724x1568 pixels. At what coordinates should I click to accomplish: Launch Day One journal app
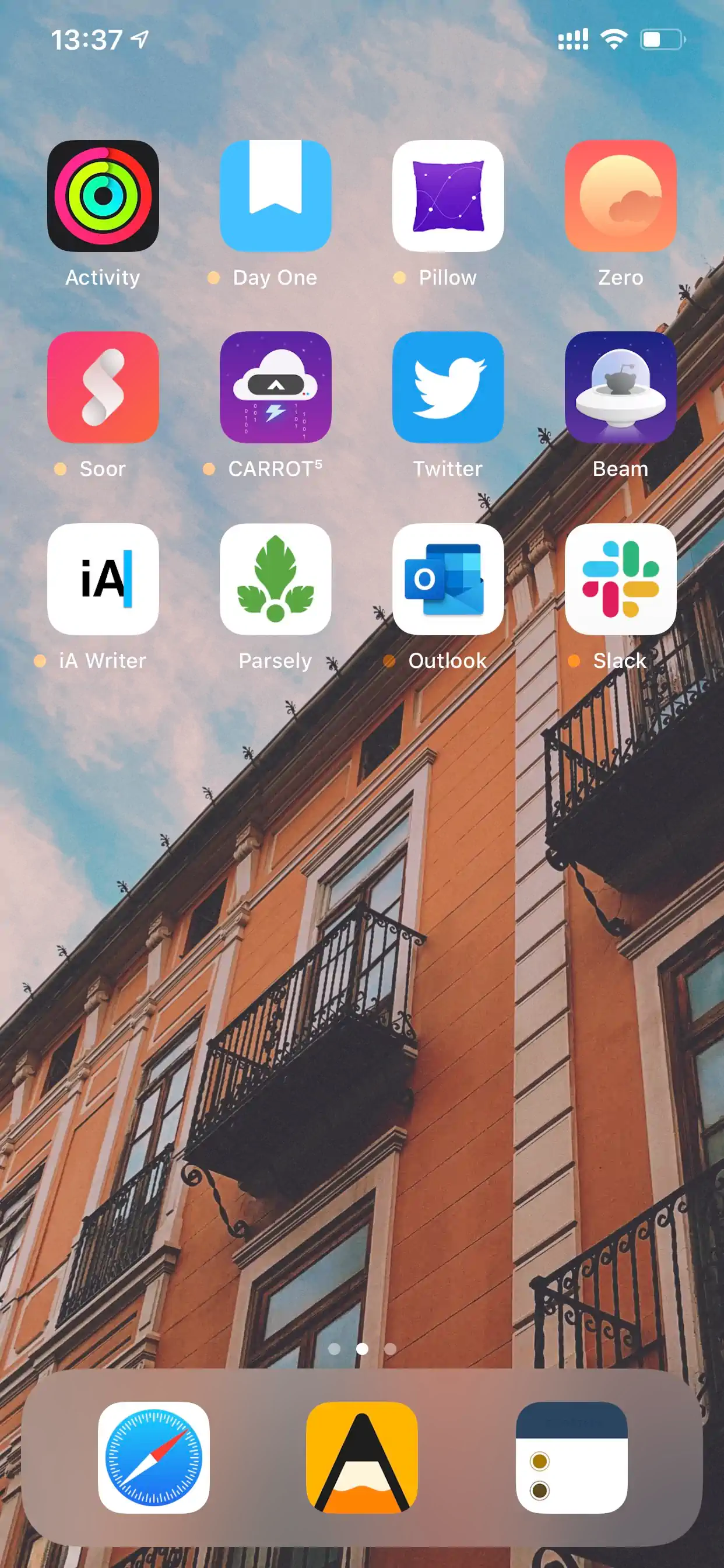point(276,196)
